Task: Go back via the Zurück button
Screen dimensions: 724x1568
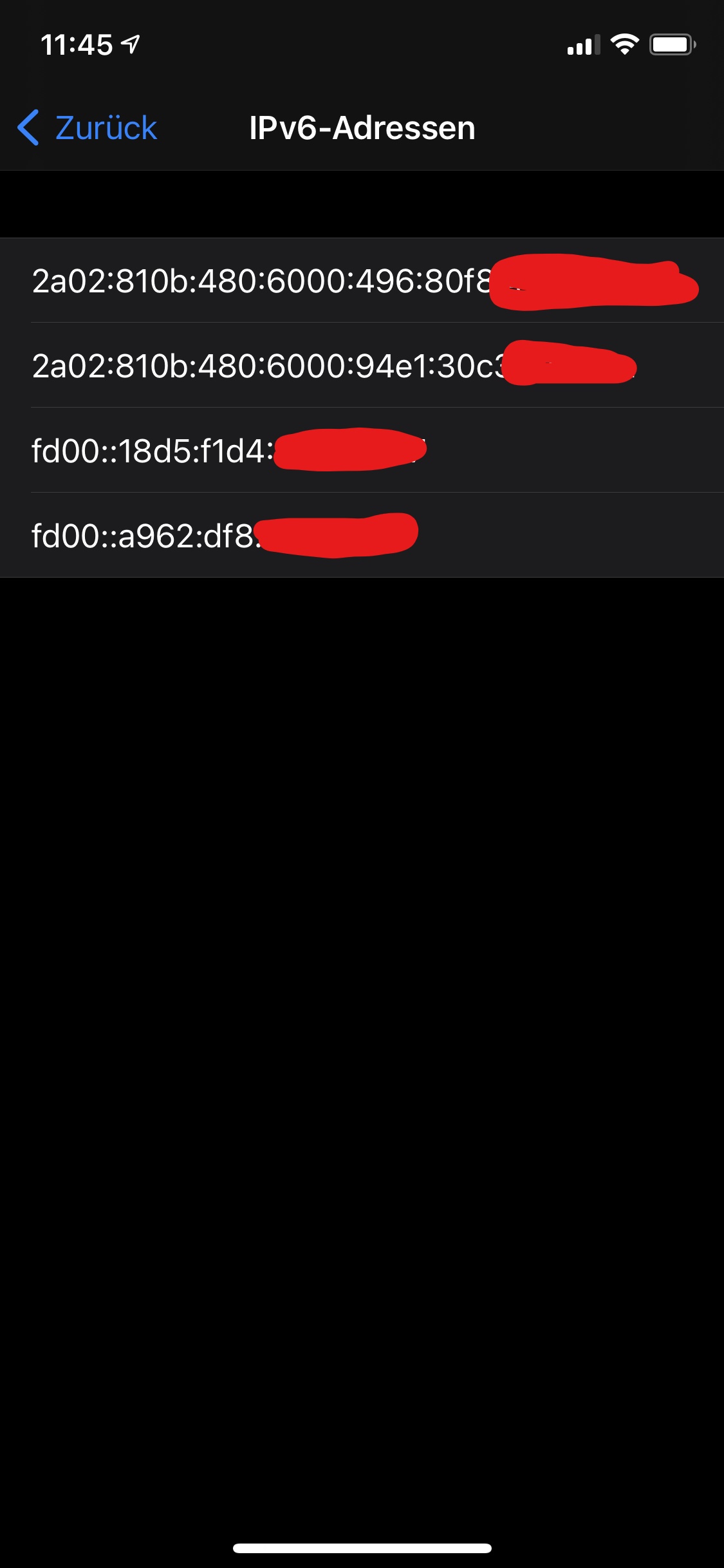Action: (x=88, y=128)
